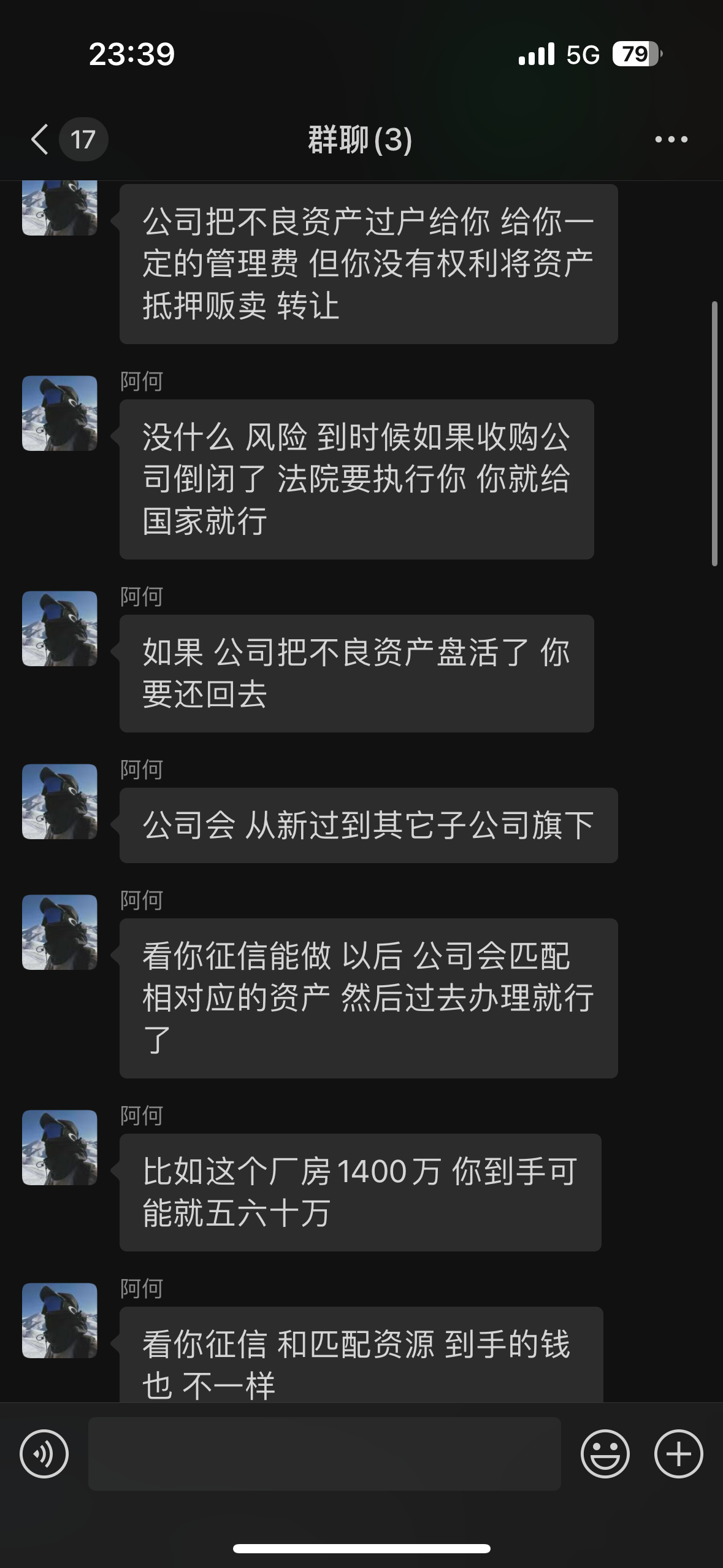The height and width of the screenshot is (1568, 723).
Task: Tap the message text field
Action: (x=324, y=1454)
